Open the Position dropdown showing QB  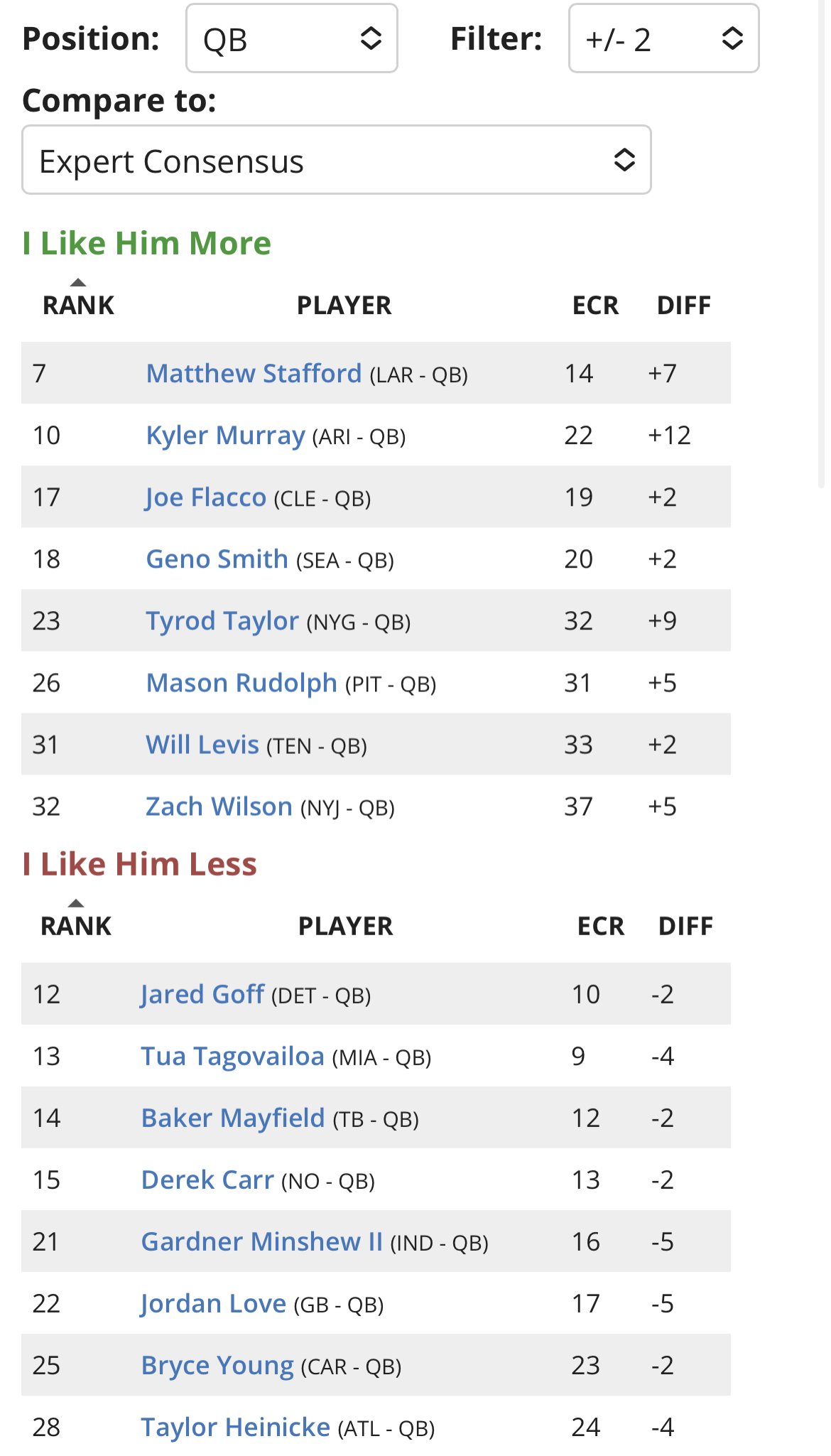291,38
